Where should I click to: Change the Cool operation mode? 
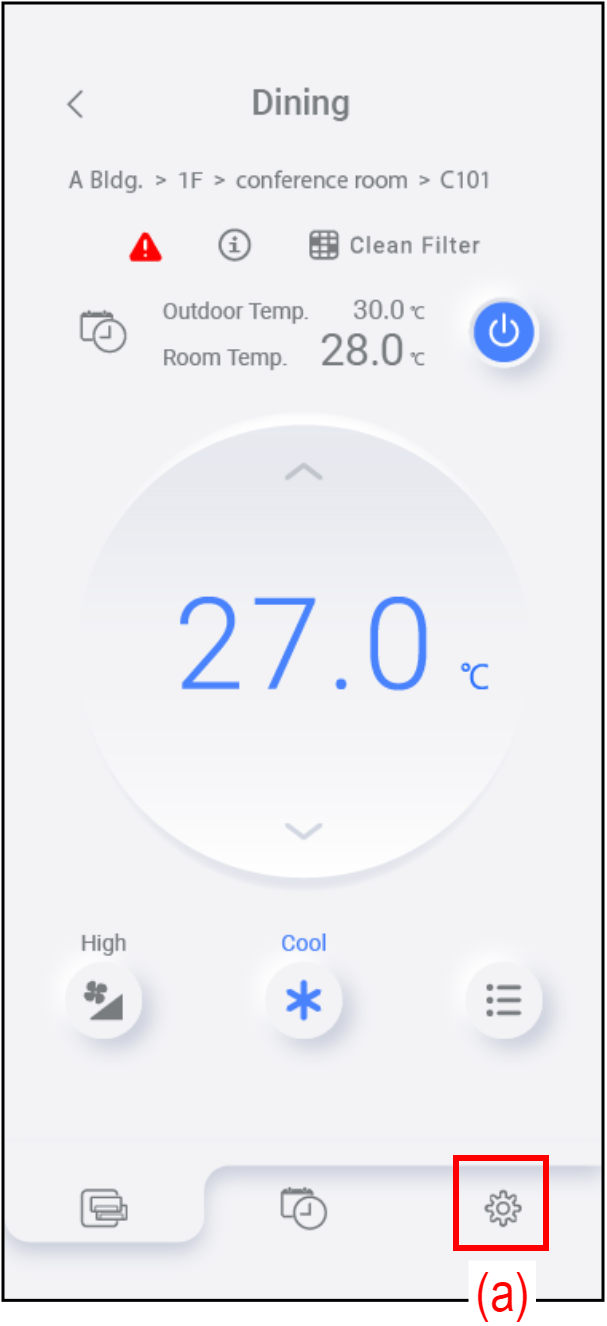(x=304, y=999)
